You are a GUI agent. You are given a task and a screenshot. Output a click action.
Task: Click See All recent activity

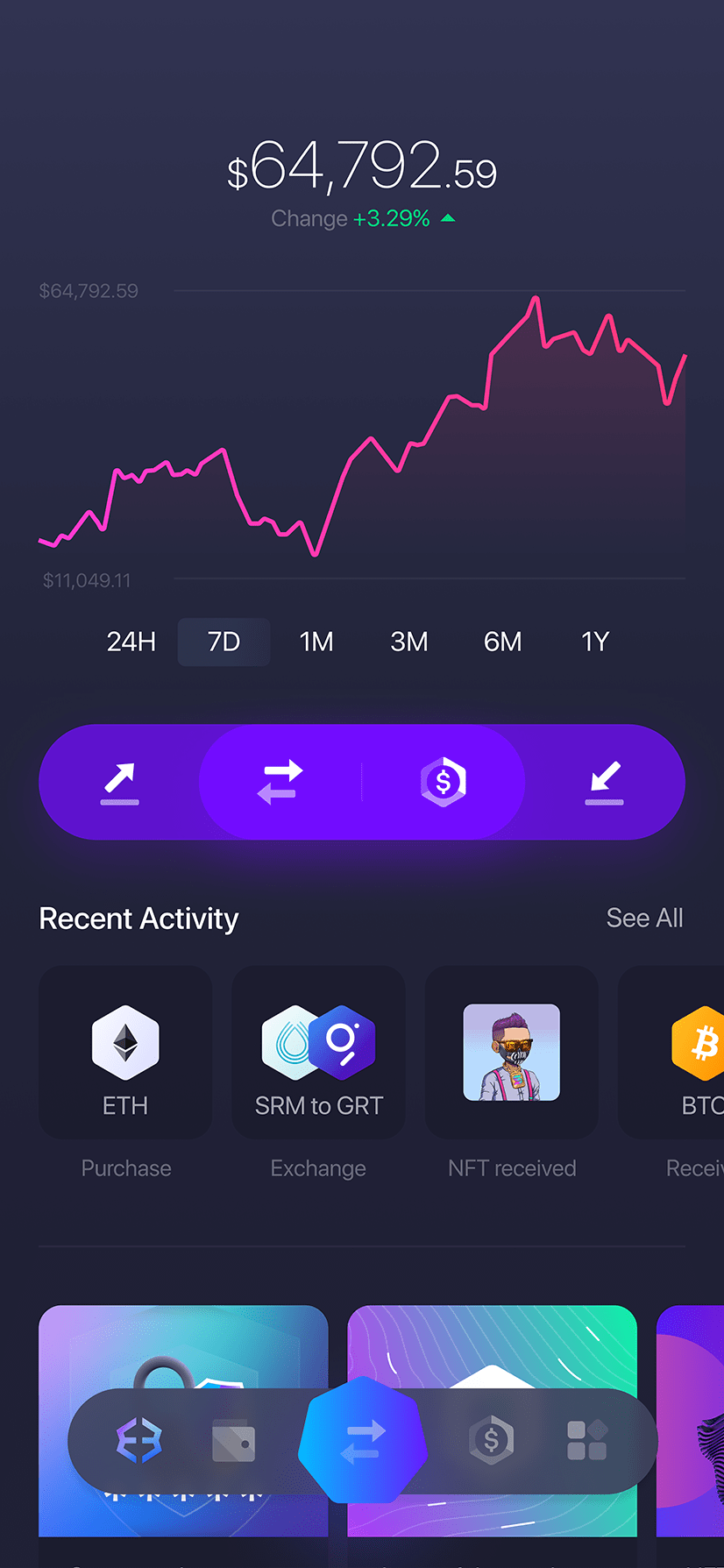(x=644, y=918)
